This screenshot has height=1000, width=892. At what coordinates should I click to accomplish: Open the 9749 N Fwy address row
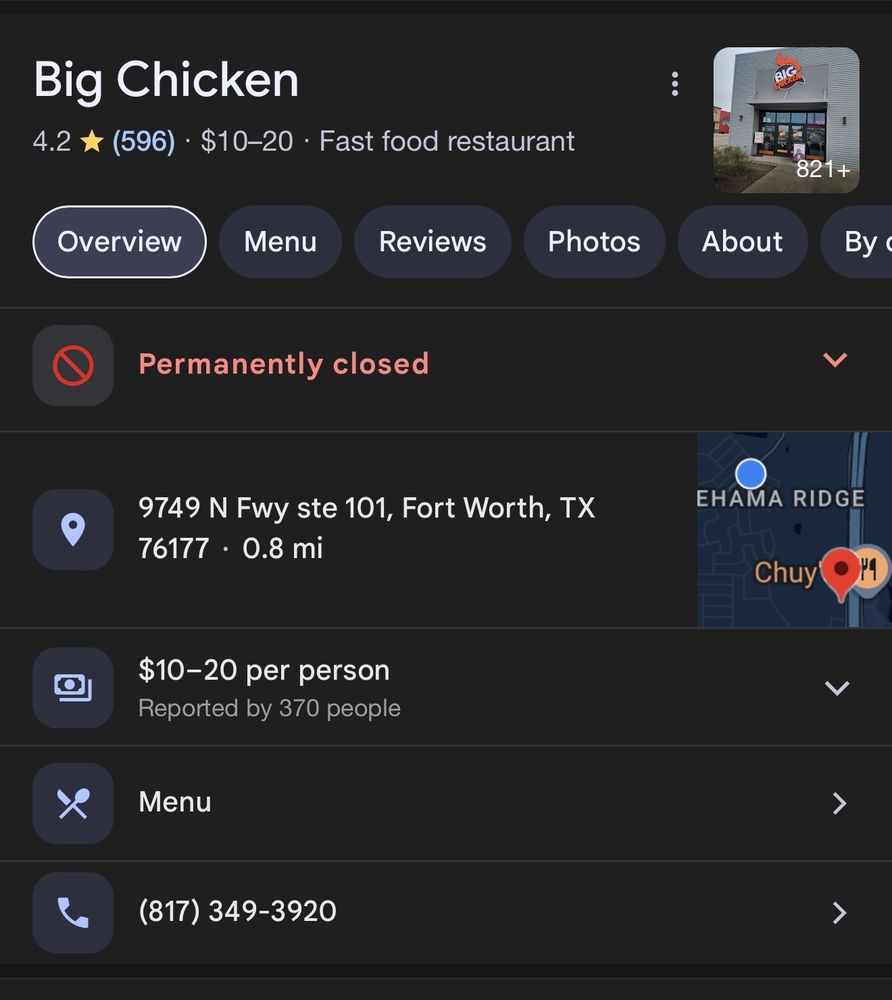(x=366, y=528)
